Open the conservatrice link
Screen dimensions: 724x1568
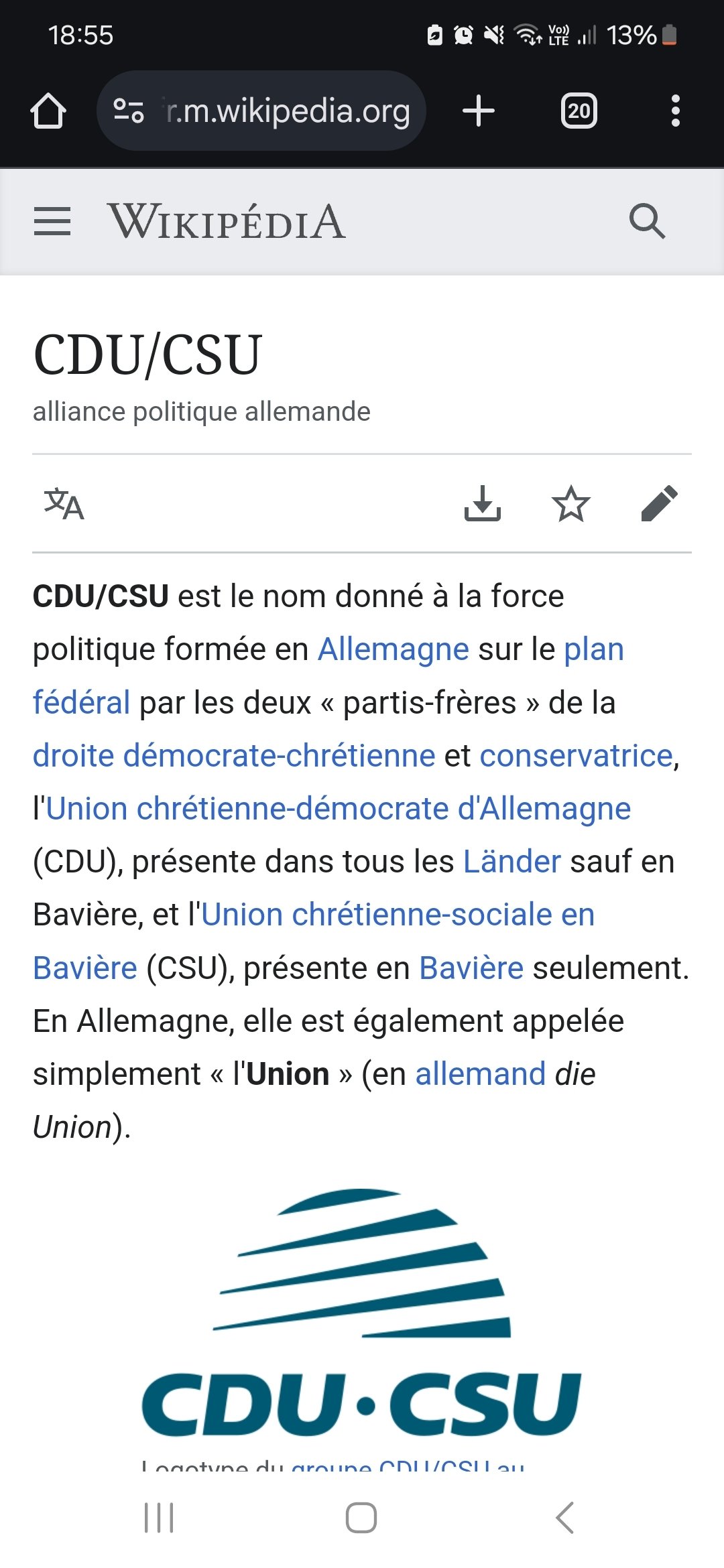(577, 756)
